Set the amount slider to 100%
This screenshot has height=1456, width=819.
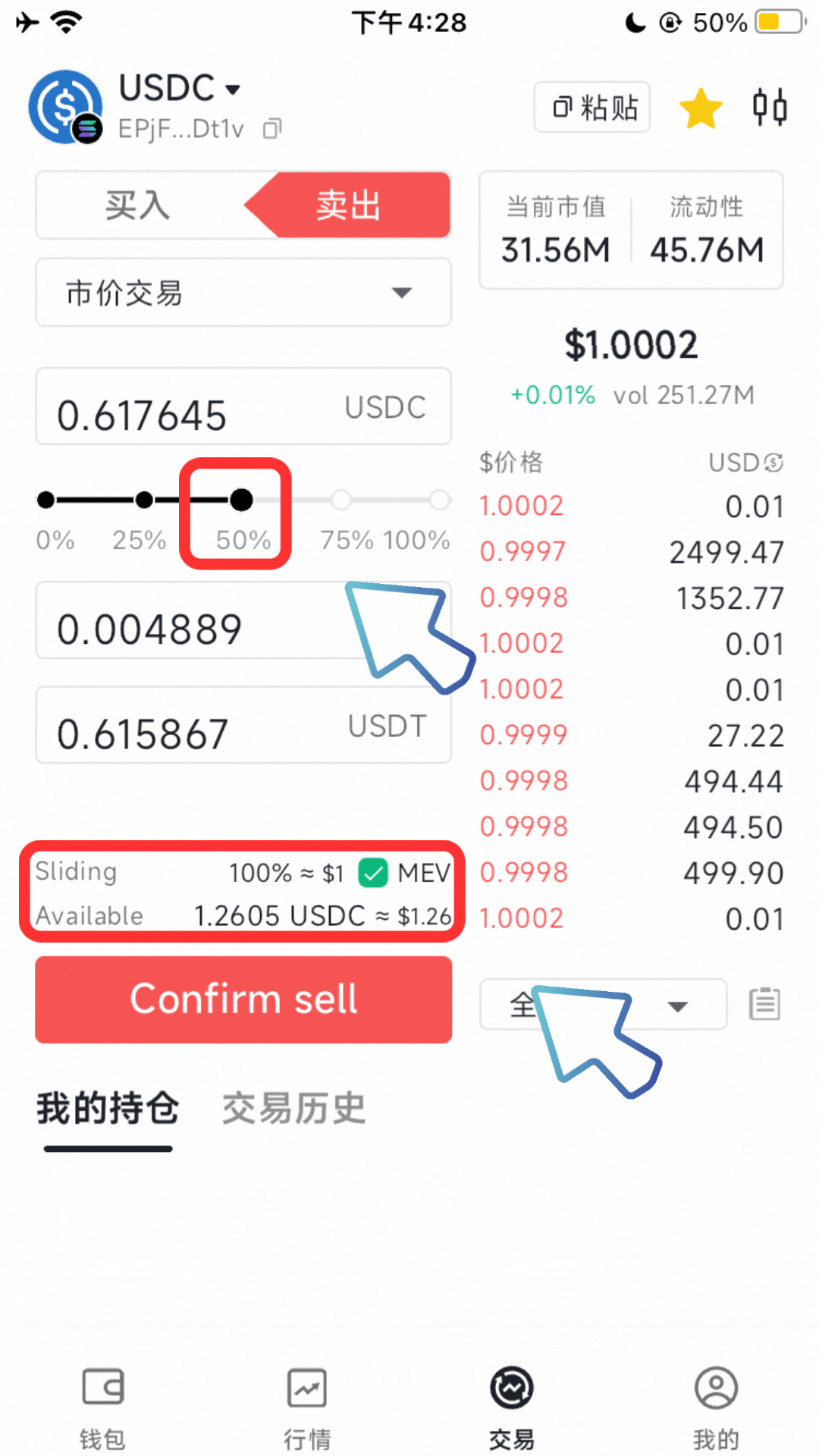[x=439, y=500]
